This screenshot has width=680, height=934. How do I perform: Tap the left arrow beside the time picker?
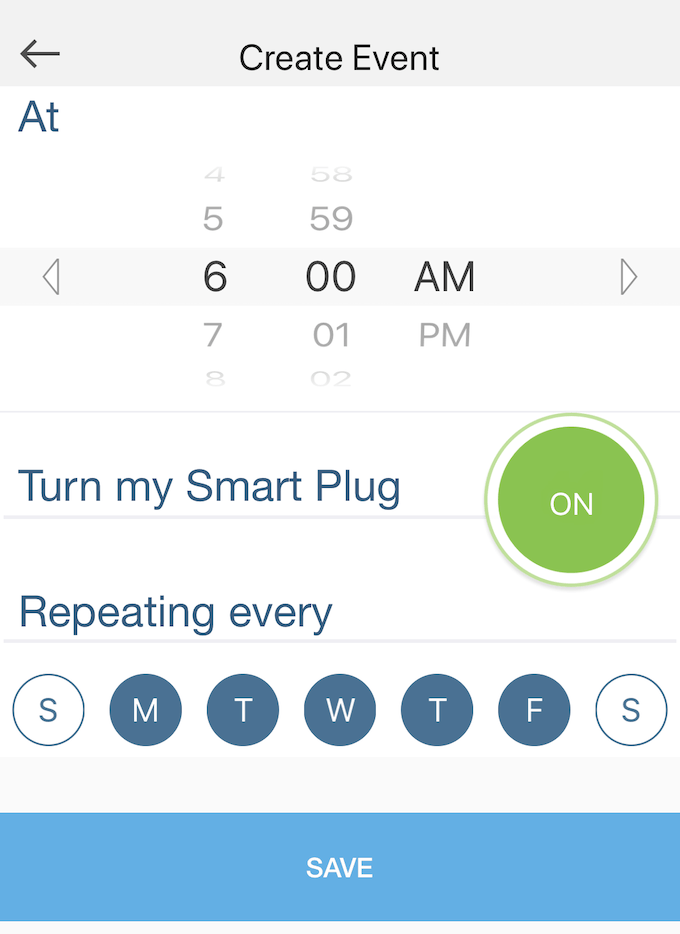coord(51,277)
